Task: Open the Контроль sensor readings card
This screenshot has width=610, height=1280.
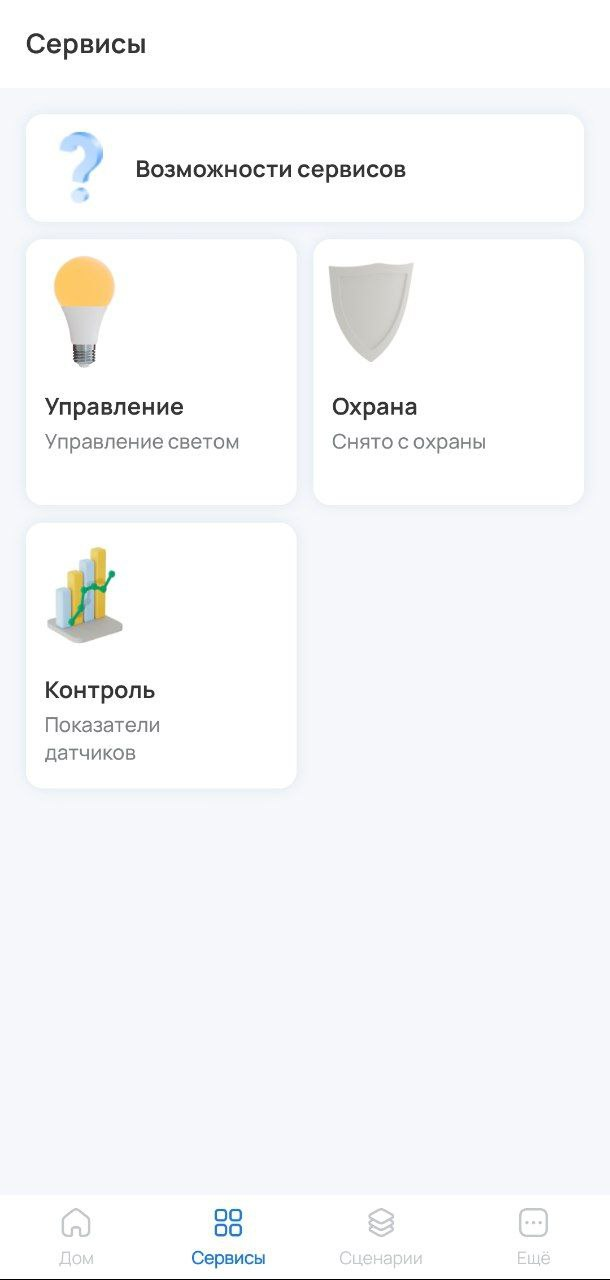Action: pyautogui.click(x=161, y=655)
